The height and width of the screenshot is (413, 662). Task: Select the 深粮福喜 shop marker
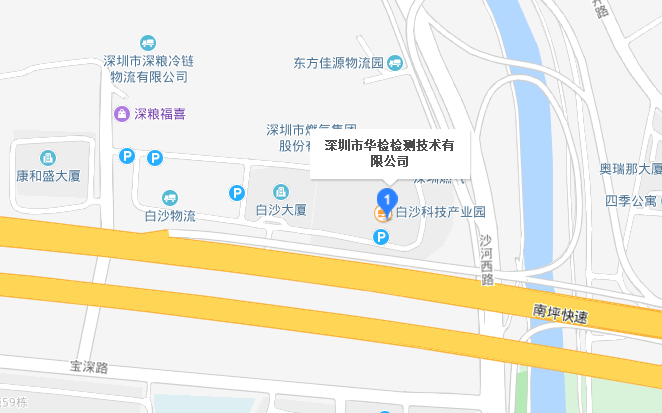click(x=122, y=114)
